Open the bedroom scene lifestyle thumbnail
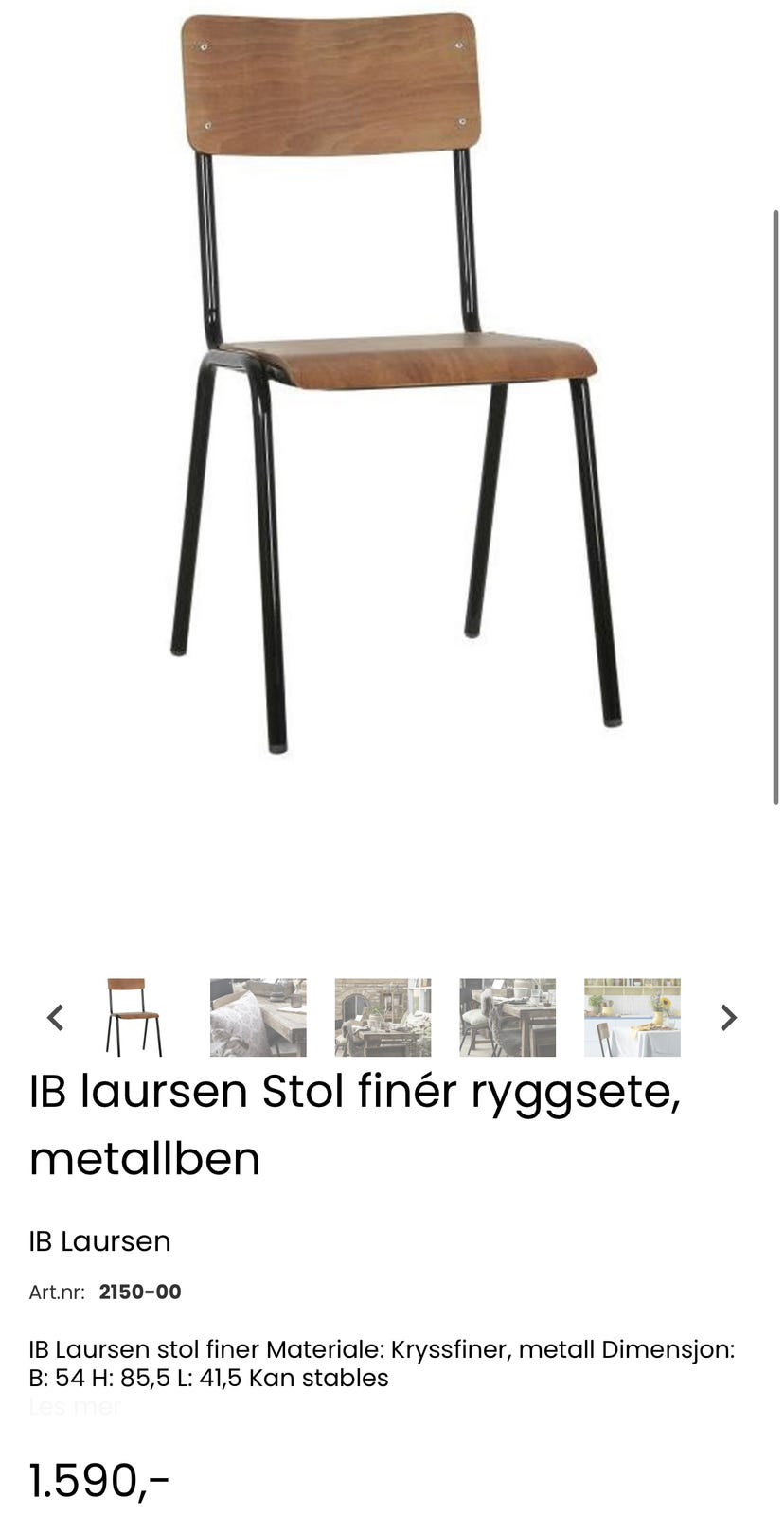784x1515 pixels. [257, 1016]
